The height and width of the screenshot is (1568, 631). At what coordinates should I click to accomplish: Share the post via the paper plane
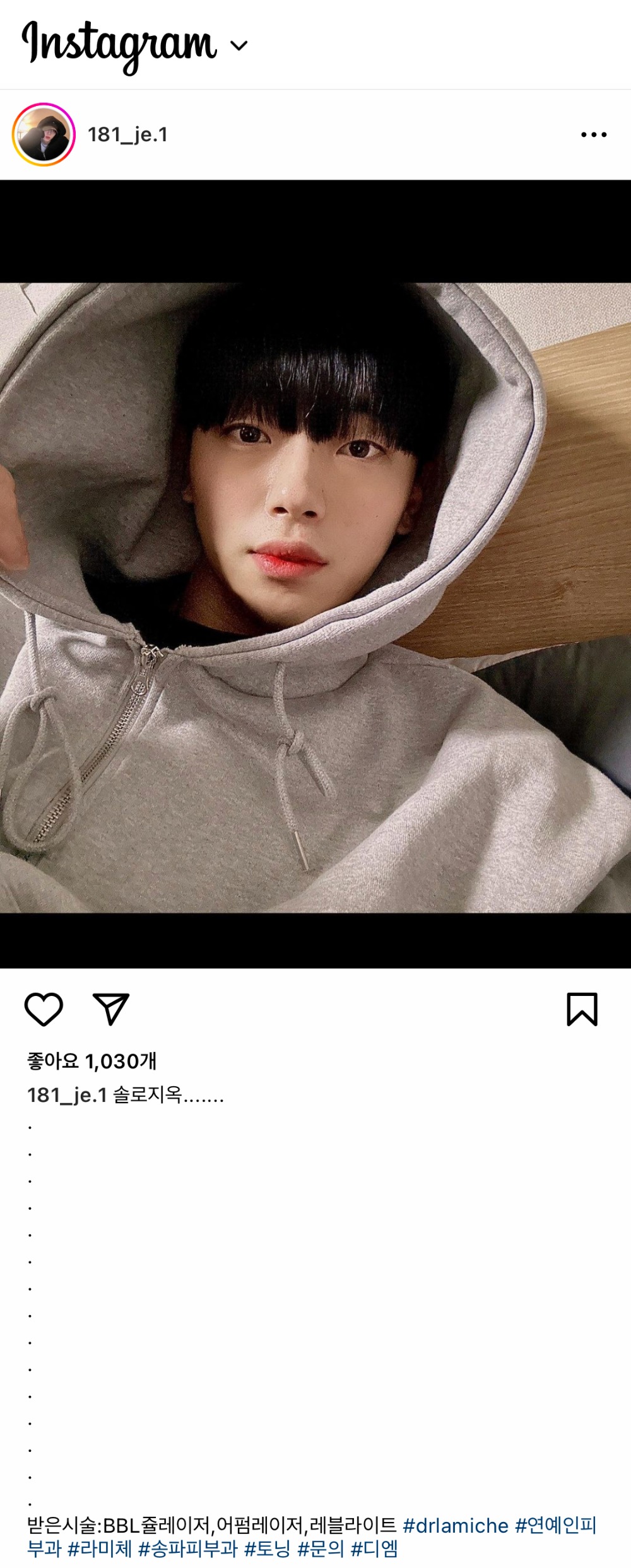[x=111, y=1009]
